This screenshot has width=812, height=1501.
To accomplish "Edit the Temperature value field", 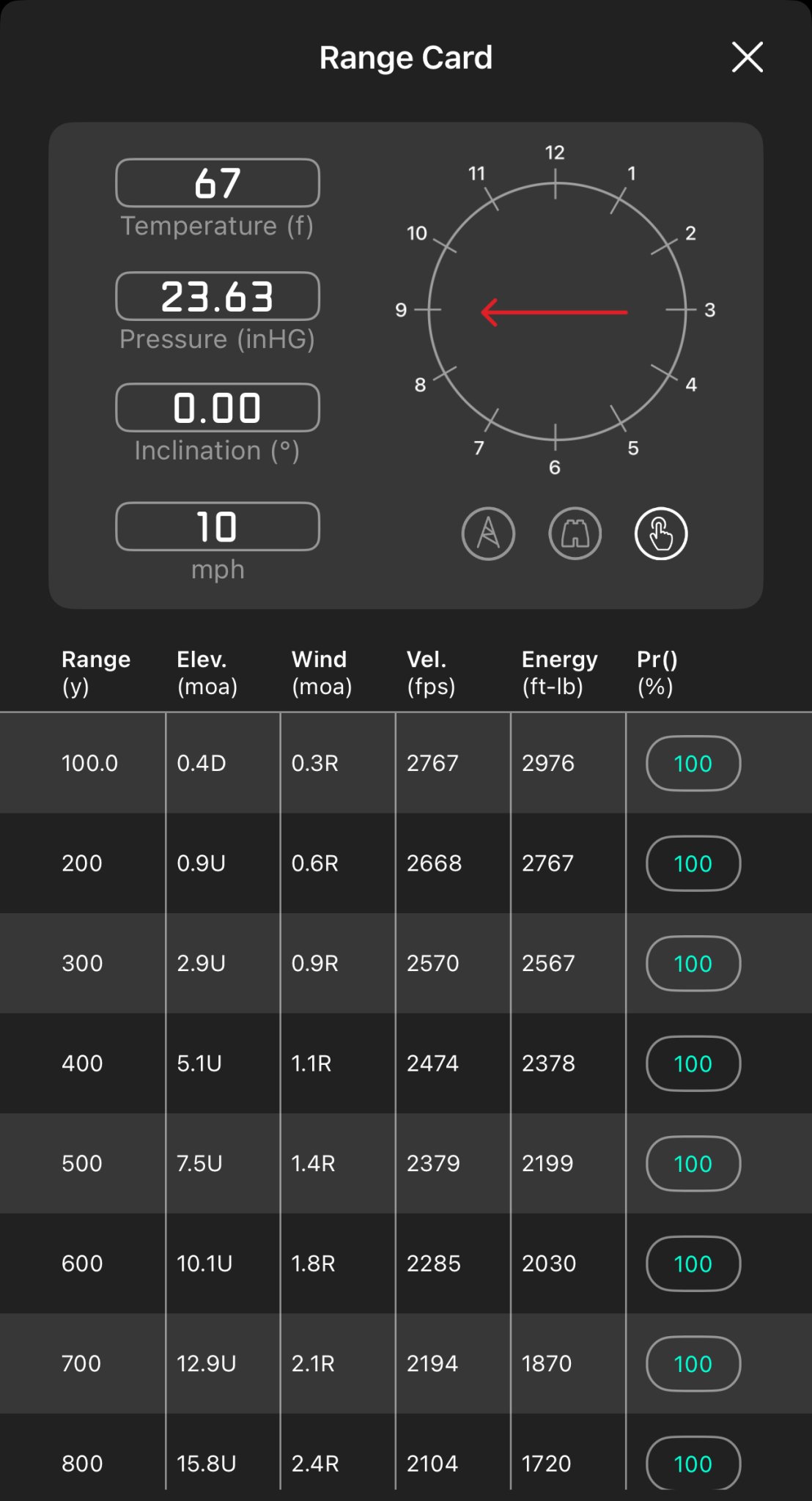I will [218, 183].
